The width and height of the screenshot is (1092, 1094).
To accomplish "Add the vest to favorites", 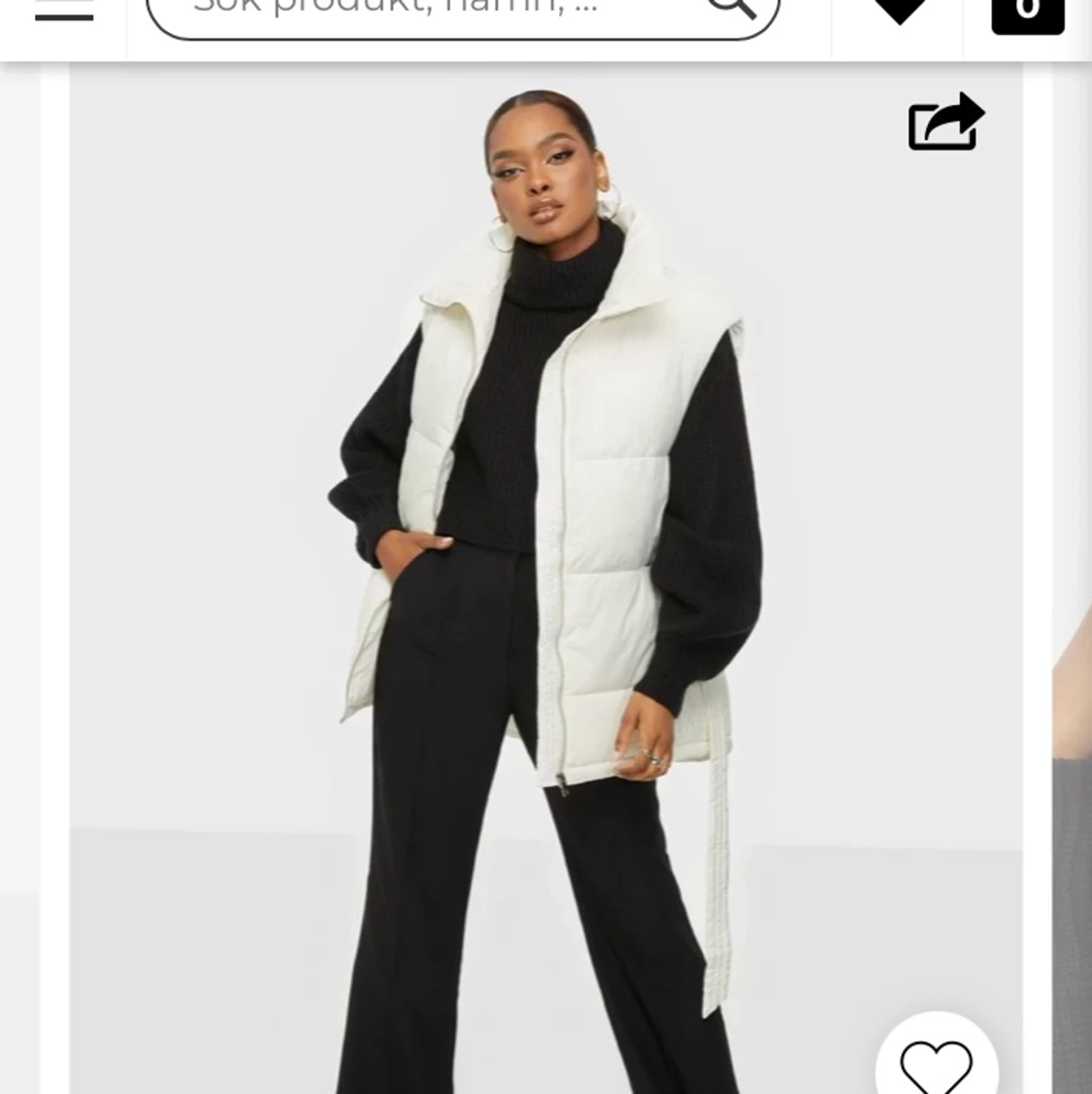I will point(936,1065).
